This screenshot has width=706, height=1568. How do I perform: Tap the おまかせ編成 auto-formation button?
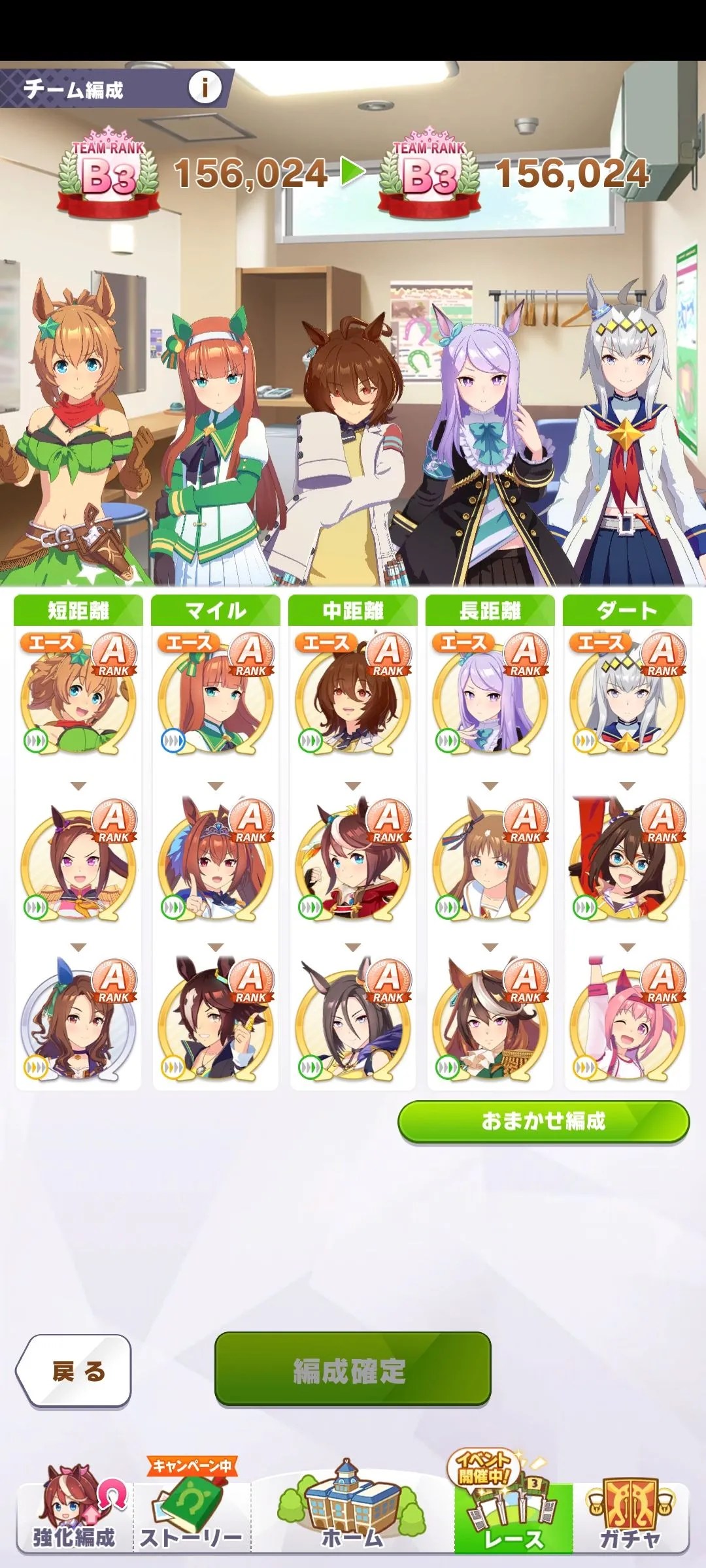click(543, 1121)
